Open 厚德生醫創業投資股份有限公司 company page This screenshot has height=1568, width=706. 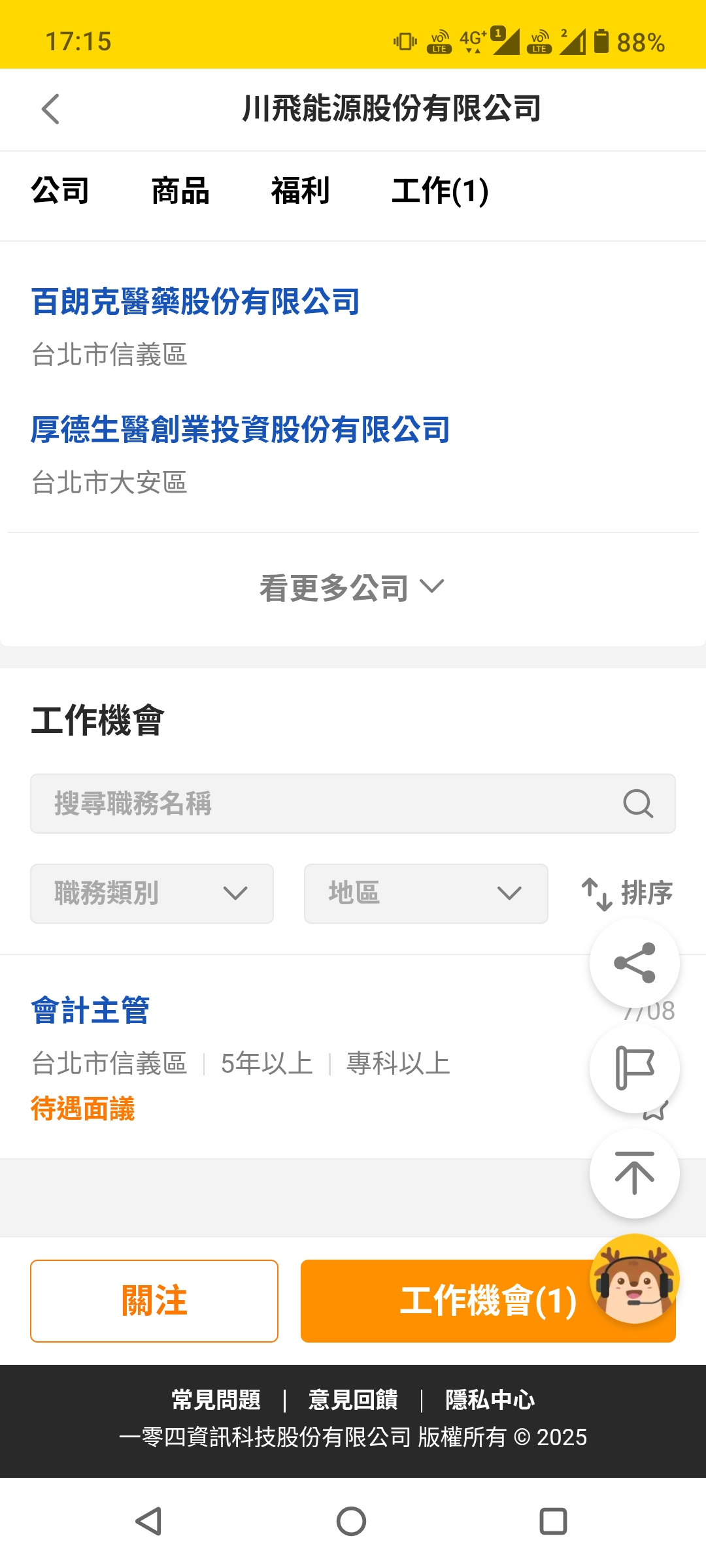[x=240, y=430]
